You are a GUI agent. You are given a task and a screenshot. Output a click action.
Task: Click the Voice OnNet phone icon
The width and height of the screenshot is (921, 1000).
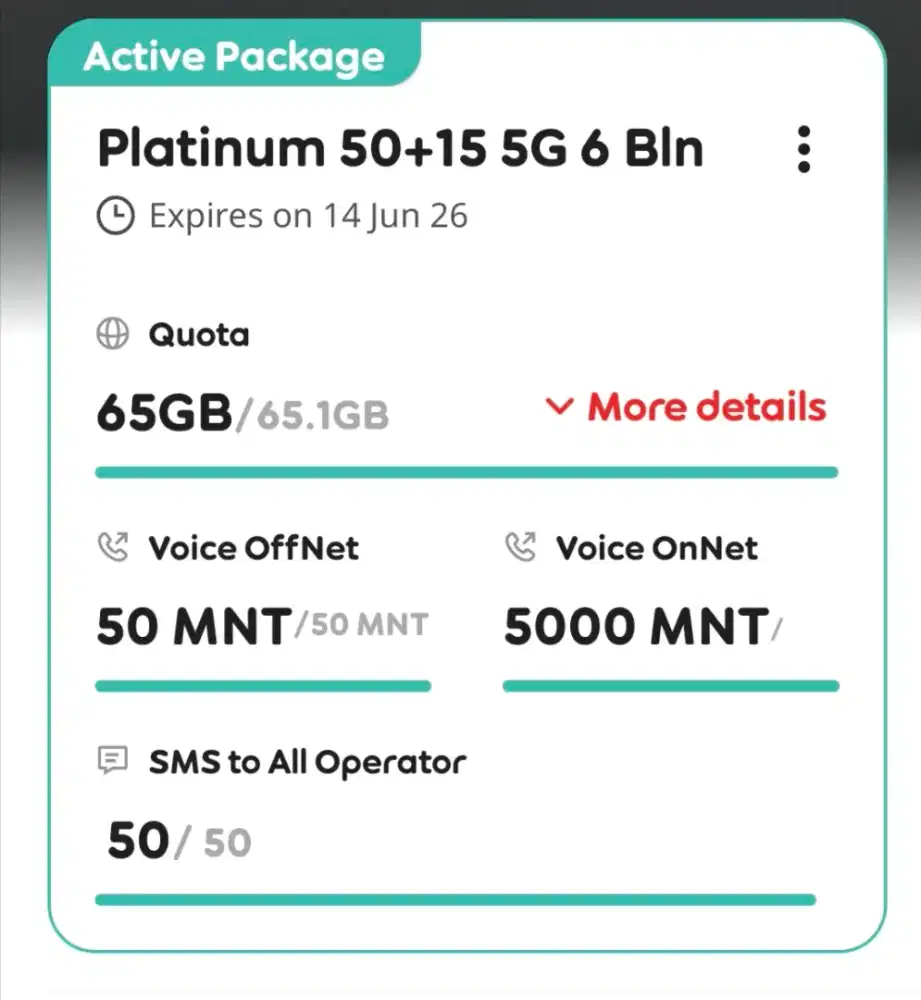521,547
